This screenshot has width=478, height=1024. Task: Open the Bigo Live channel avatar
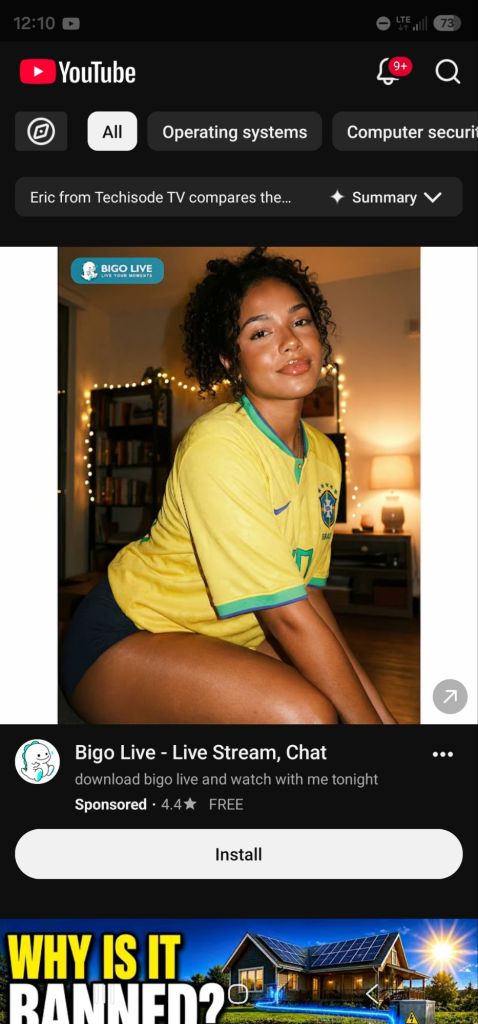click(37, 761)
